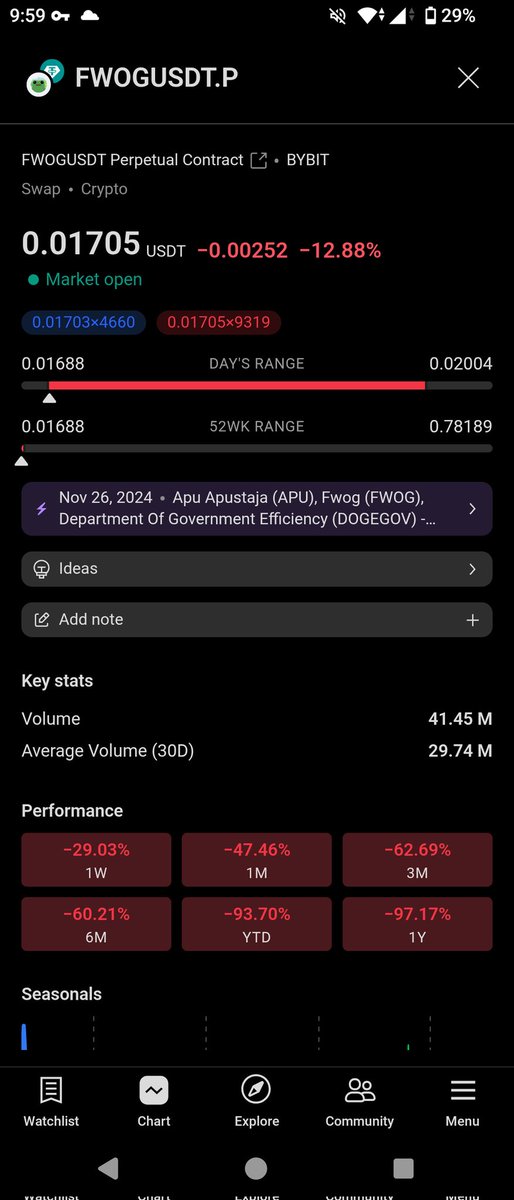Open the Community tab

point(360,1102)
